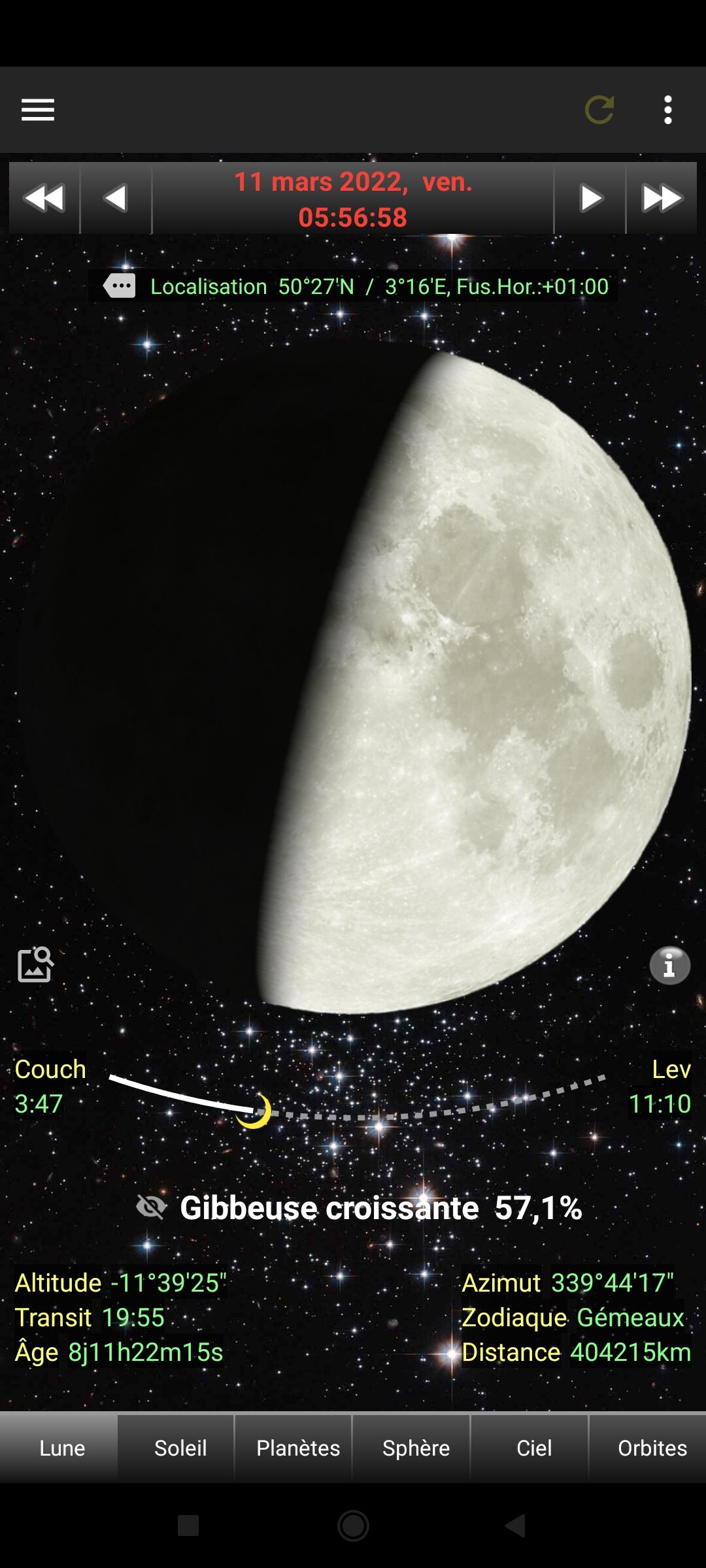Open the Sphère tab

(416, 1448)
